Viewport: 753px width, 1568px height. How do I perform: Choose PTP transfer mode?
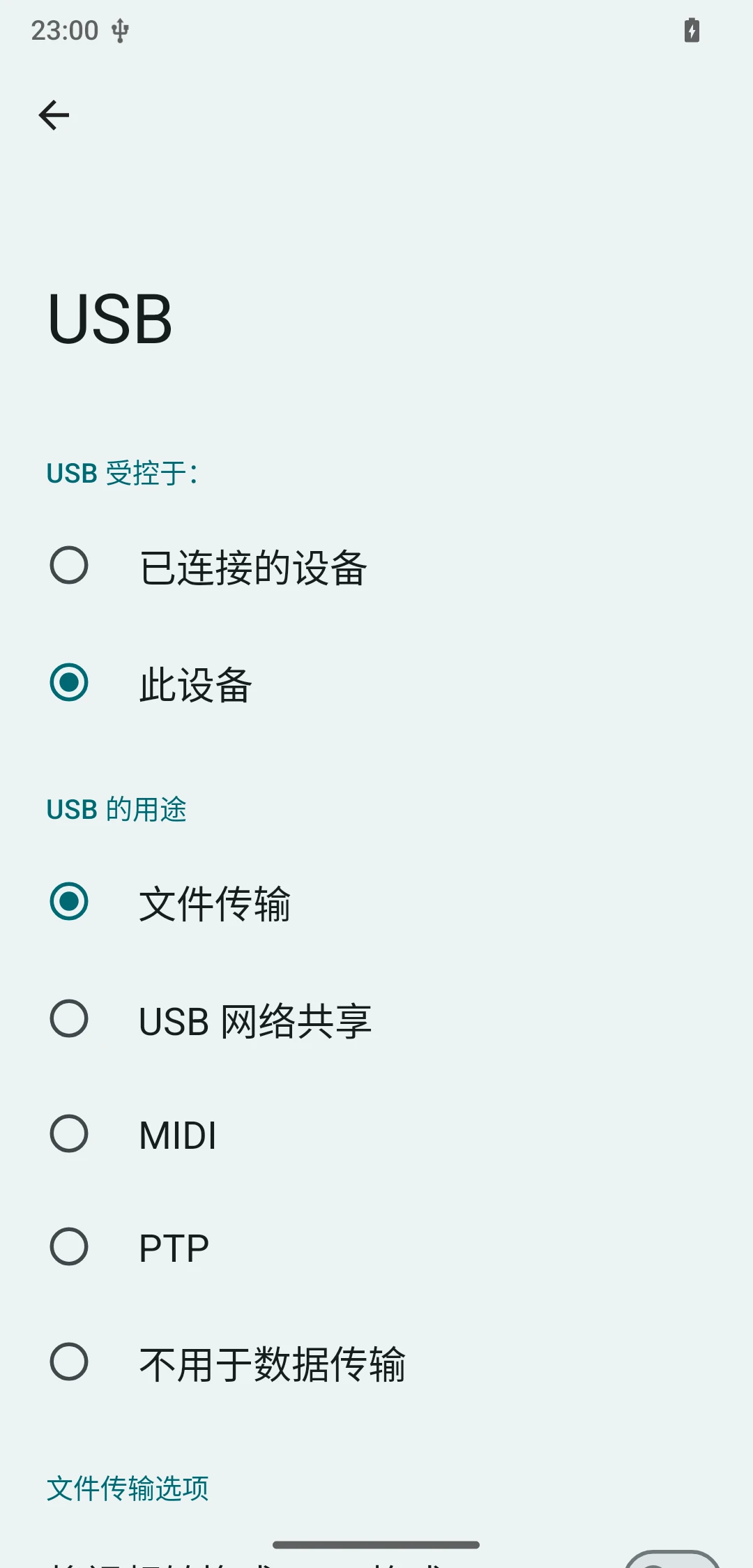click(x=172, y=1248)
